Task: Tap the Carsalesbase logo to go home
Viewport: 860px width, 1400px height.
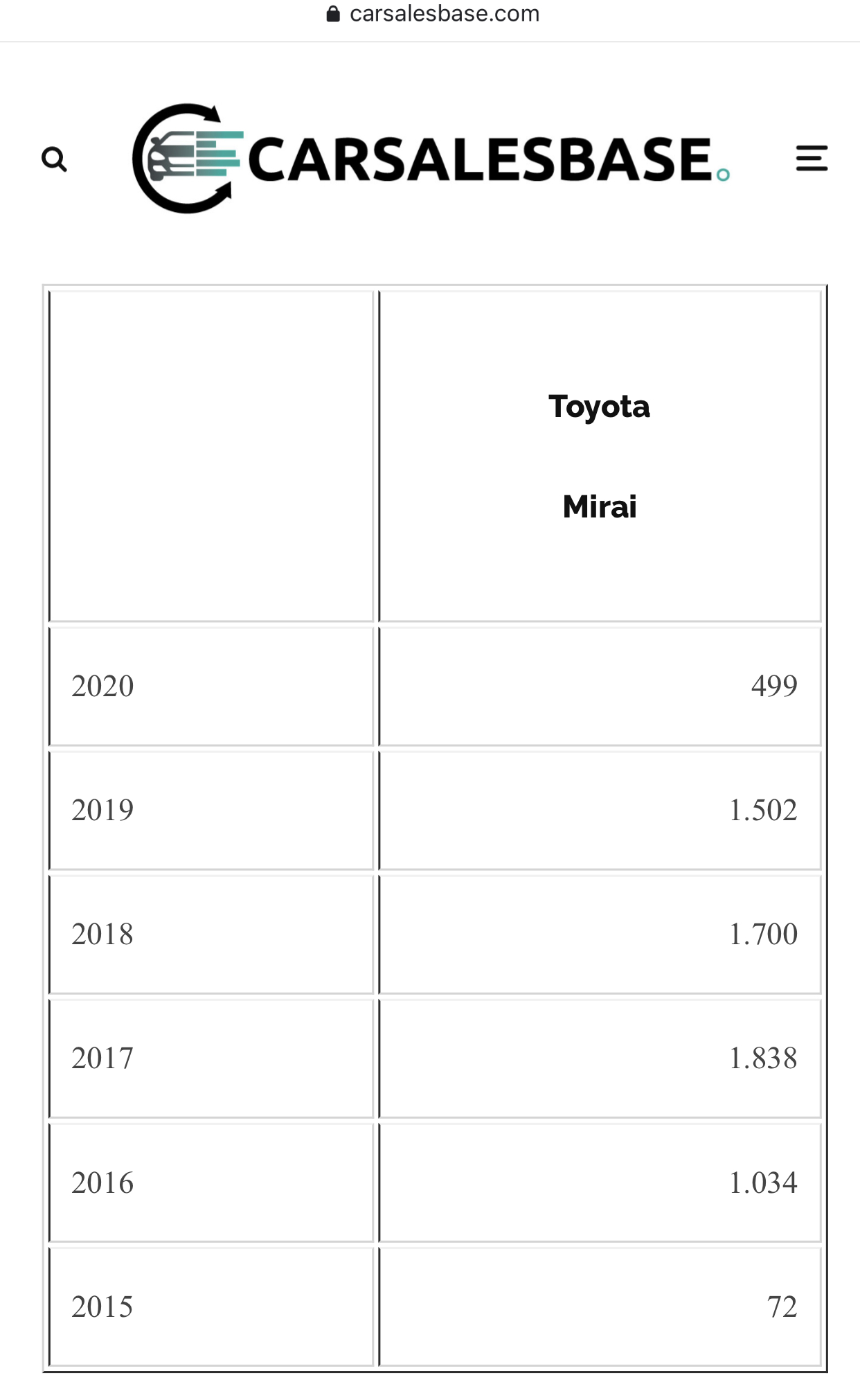Action: 431,159
